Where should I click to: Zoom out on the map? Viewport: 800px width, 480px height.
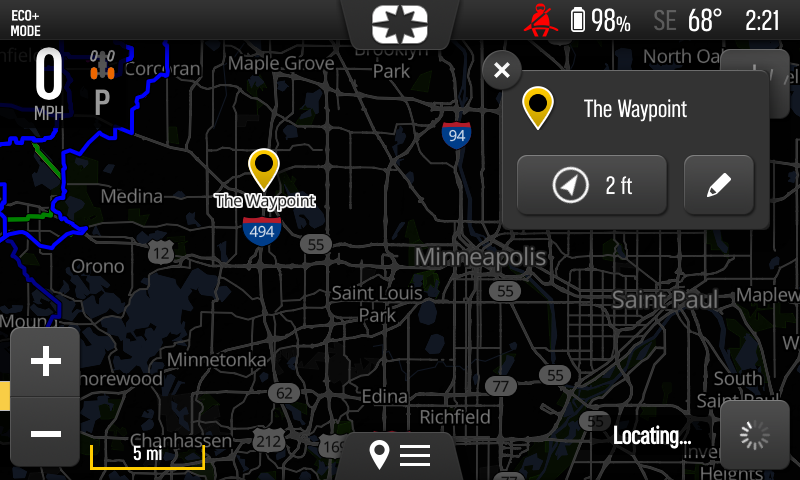tap(45, 433)
